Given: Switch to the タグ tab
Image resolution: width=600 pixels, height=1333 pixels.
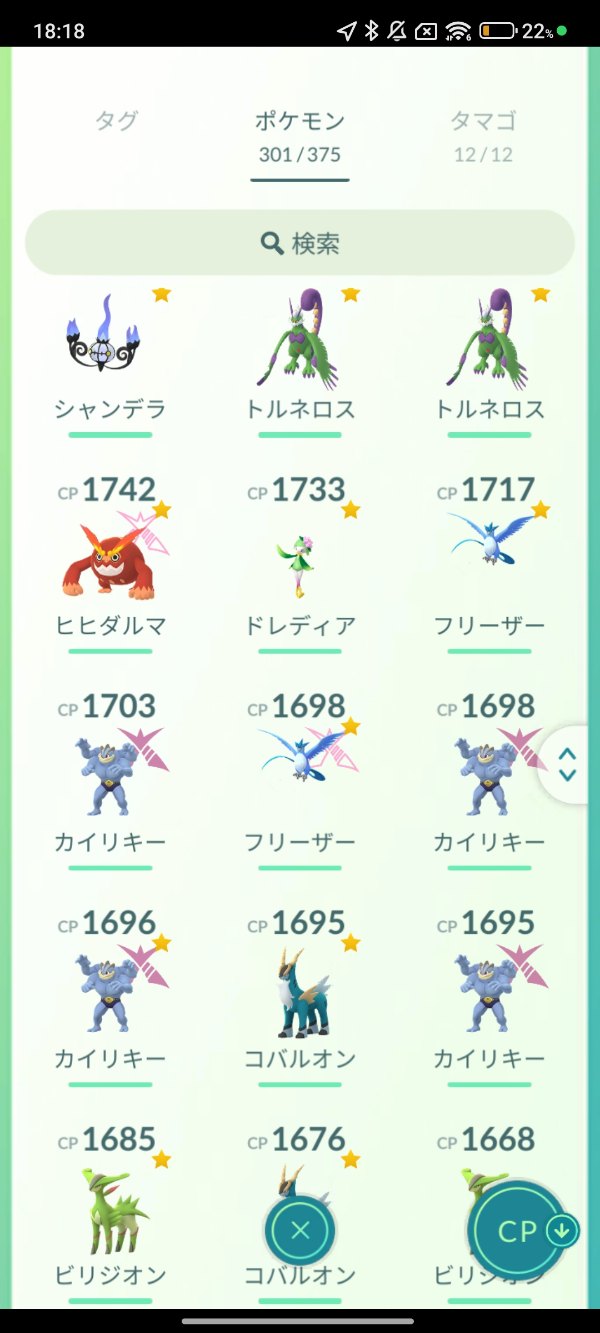Looking at the screenshot, I should 116,122.
